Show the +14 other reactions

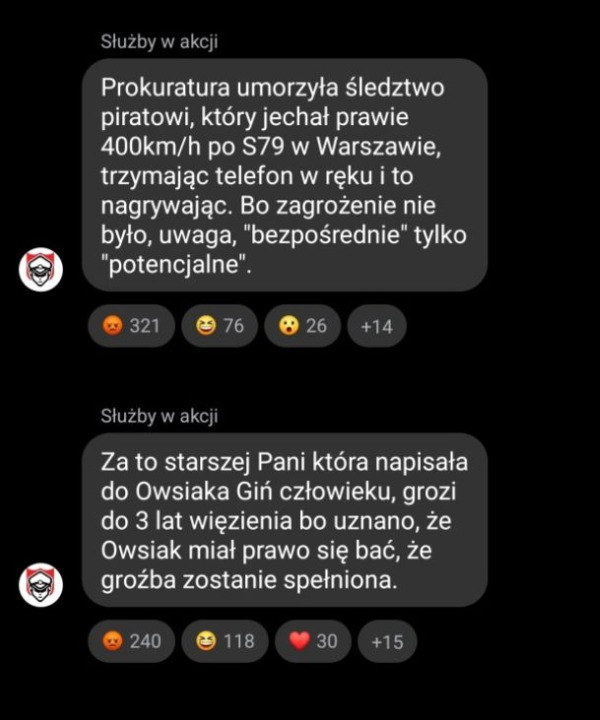click(x=376, y=326)
